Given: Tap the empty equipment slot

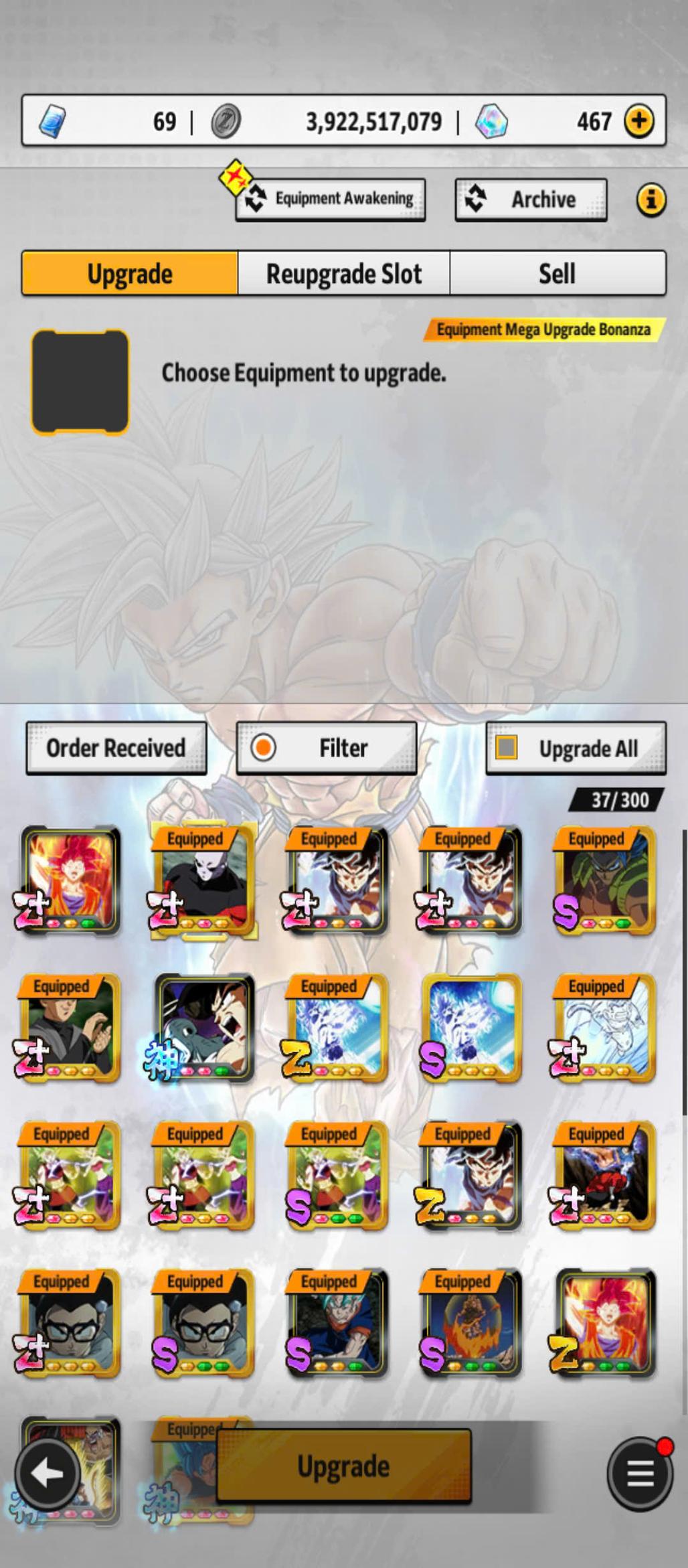Looking at the screenshot, I should pos(80,382).
